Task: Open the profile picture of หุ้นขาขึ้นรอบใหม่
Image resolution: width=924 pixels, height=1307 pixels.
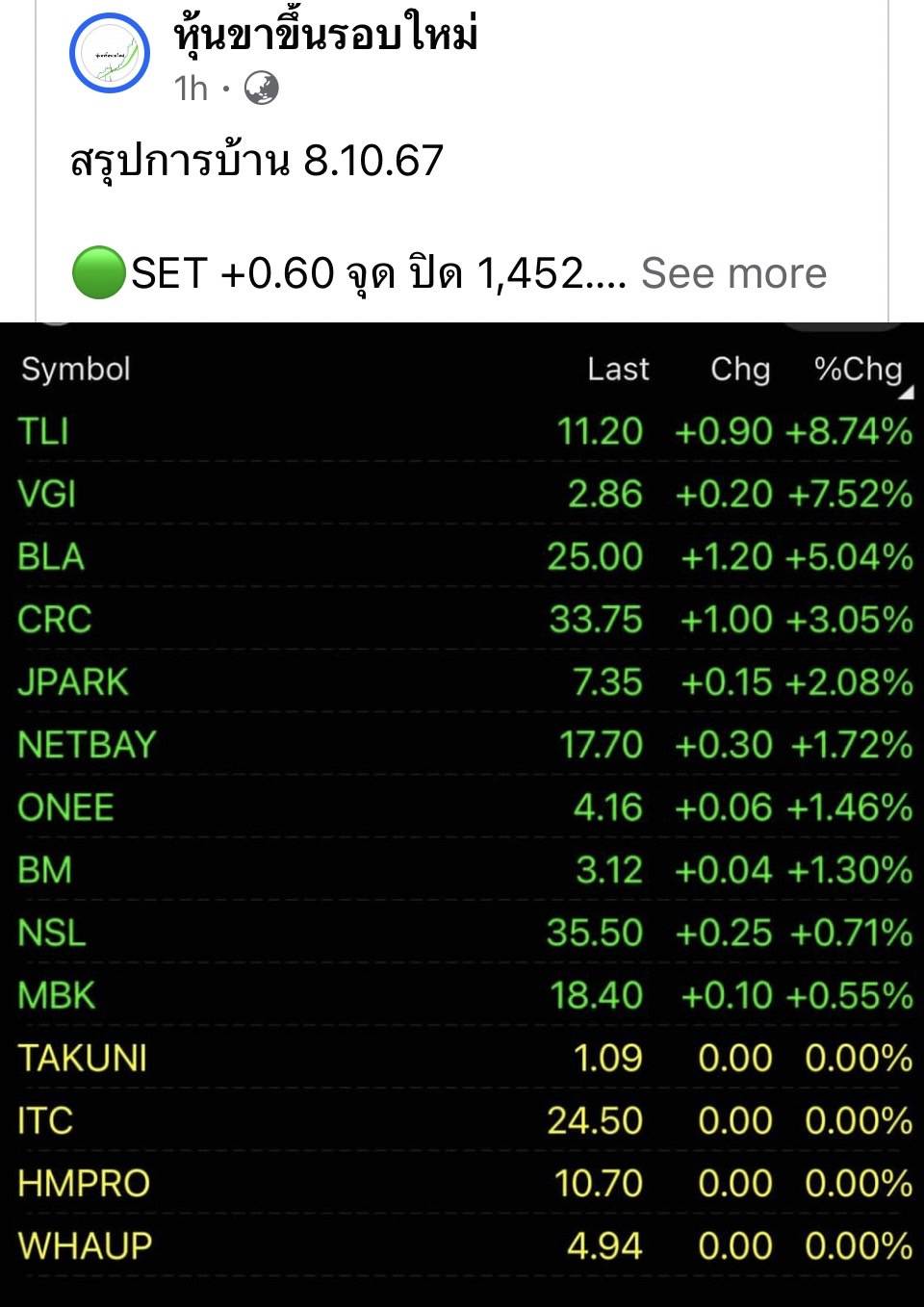Action: click(x=110, y=53)
